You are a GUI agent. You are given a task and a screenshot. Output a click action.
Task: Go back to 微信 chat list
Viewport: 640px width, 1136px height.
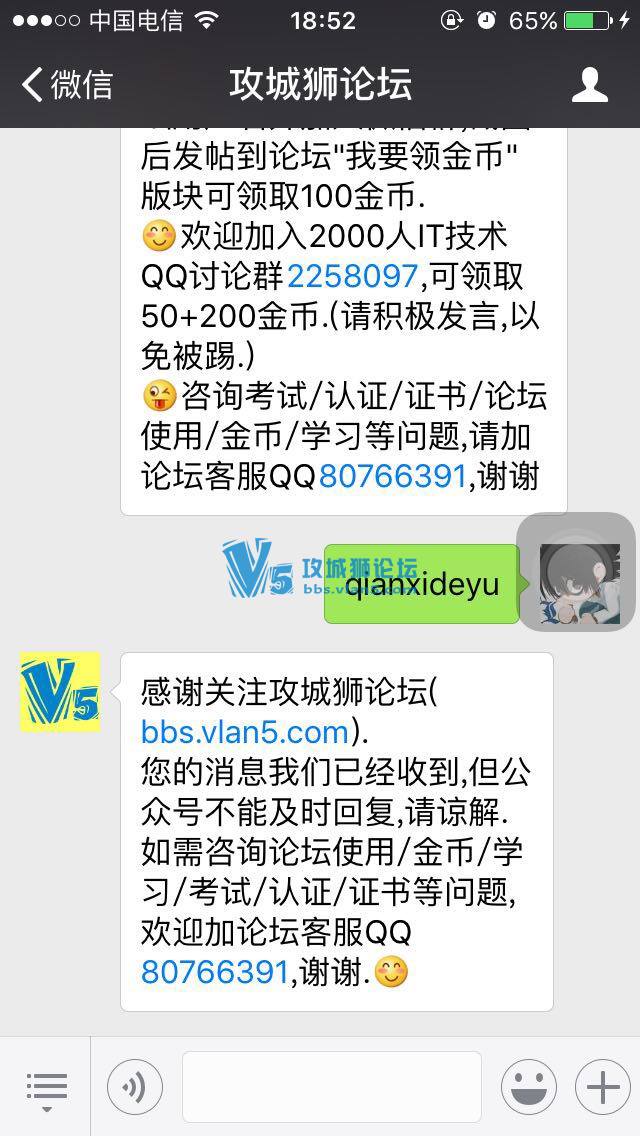point(68,85)
